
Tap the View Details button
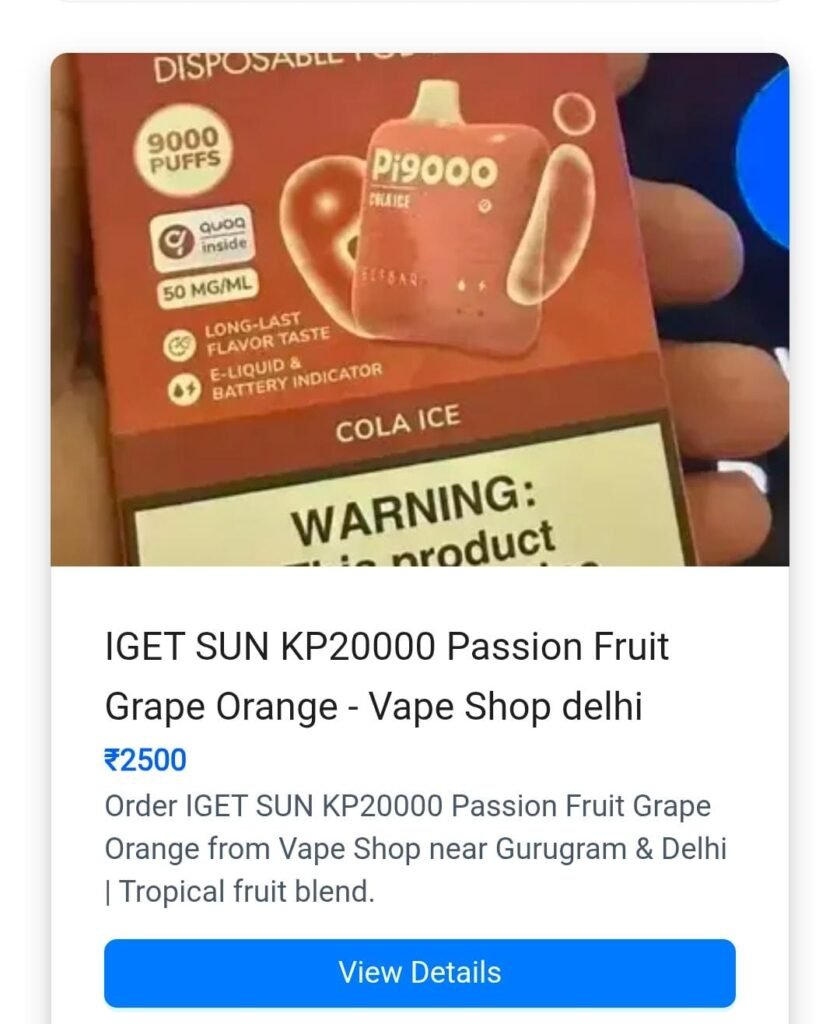(420, 970)
